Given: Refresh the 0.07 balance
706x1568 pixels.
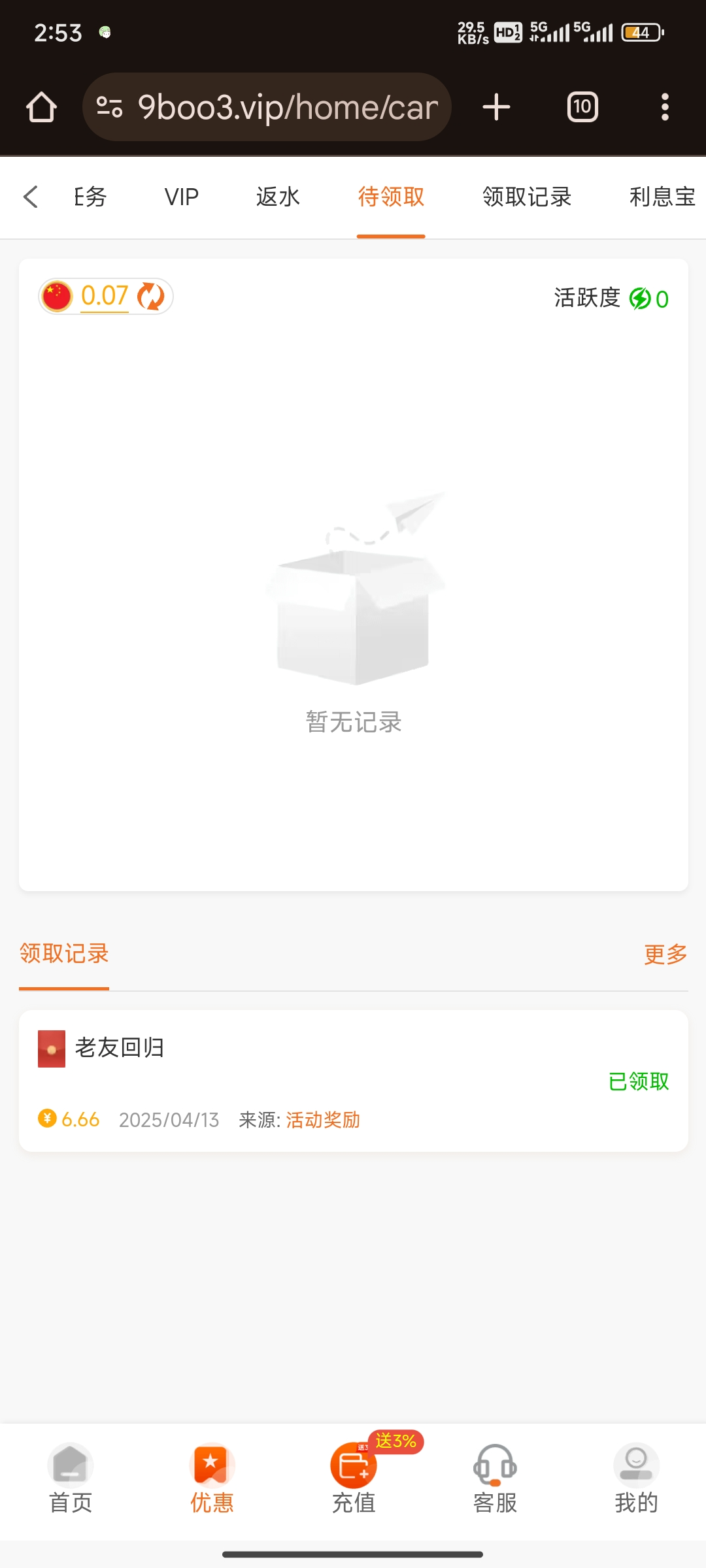Looking at the screenshot, I should tap(151, 297).
